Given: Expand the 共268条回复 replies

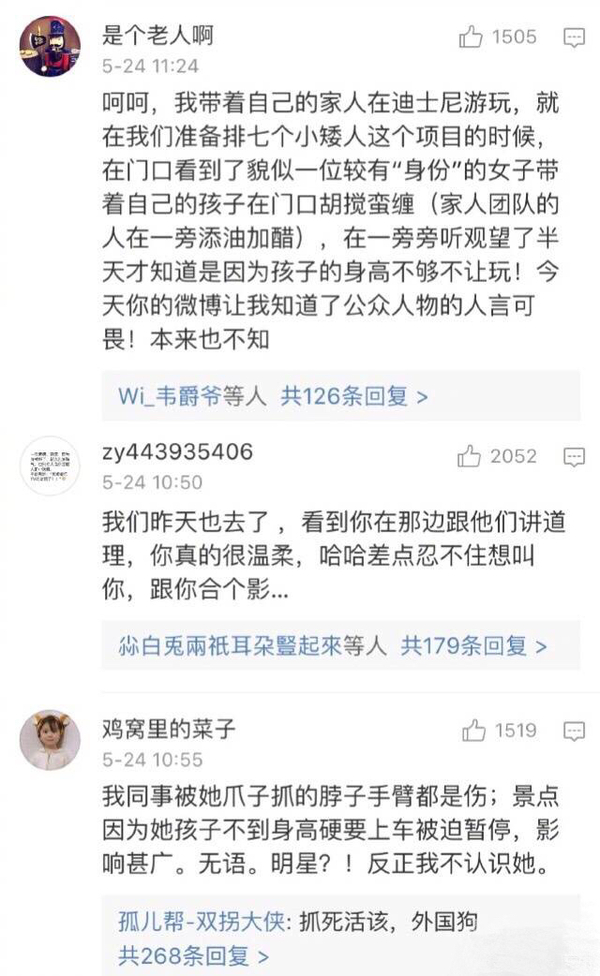Looking at the screenshot, I should [x=173, y=951].
